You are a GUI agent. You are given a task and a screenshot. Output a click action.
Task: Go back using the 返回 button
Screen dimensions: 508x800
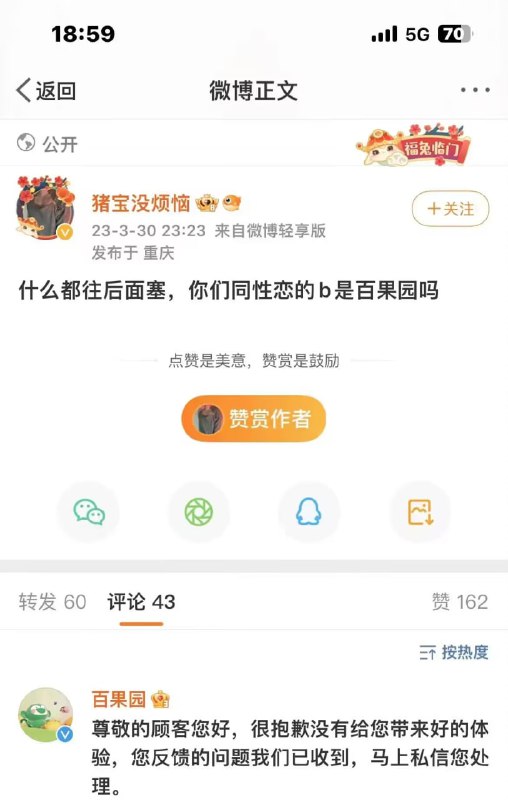point(46,91)
